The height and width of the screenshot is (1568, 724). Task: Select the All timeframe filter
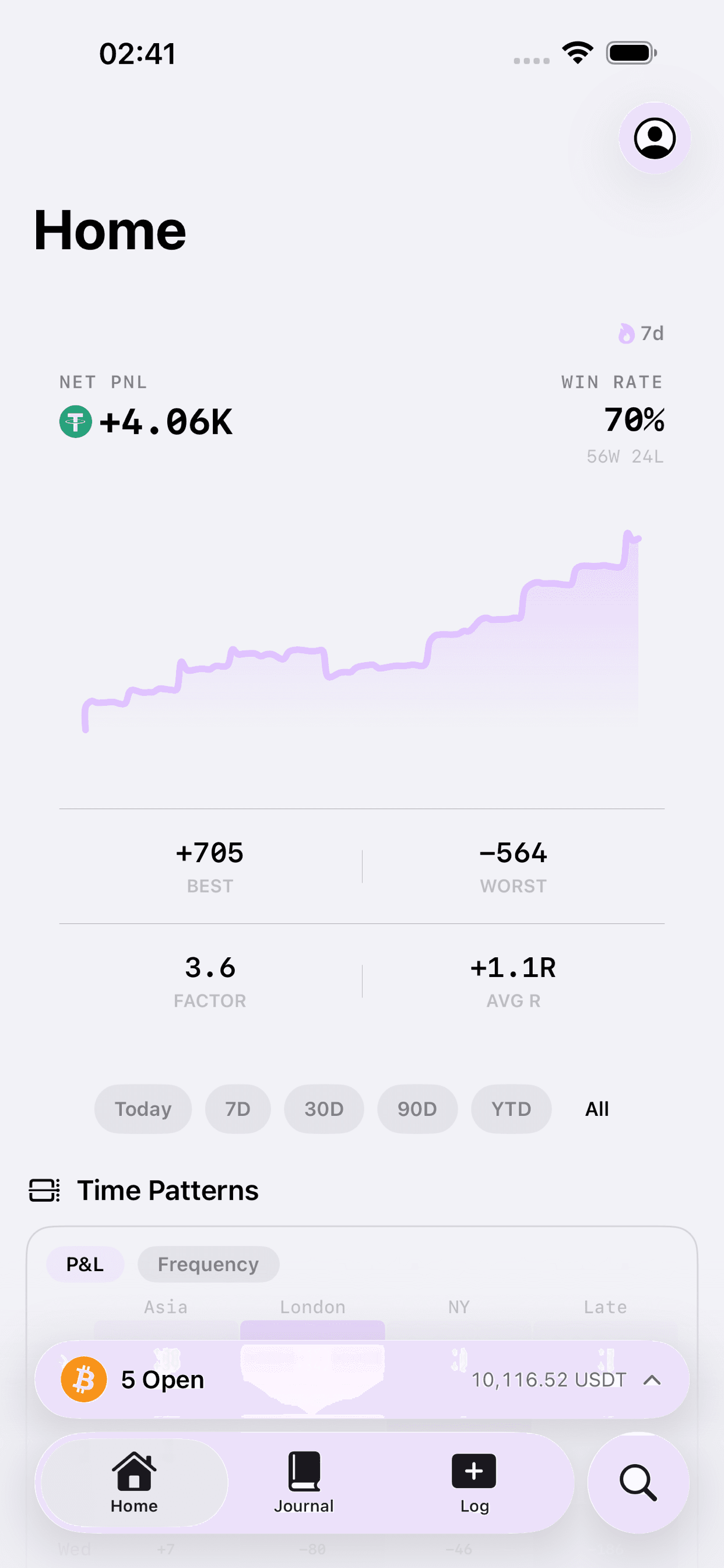click(x=596, y=1109)
